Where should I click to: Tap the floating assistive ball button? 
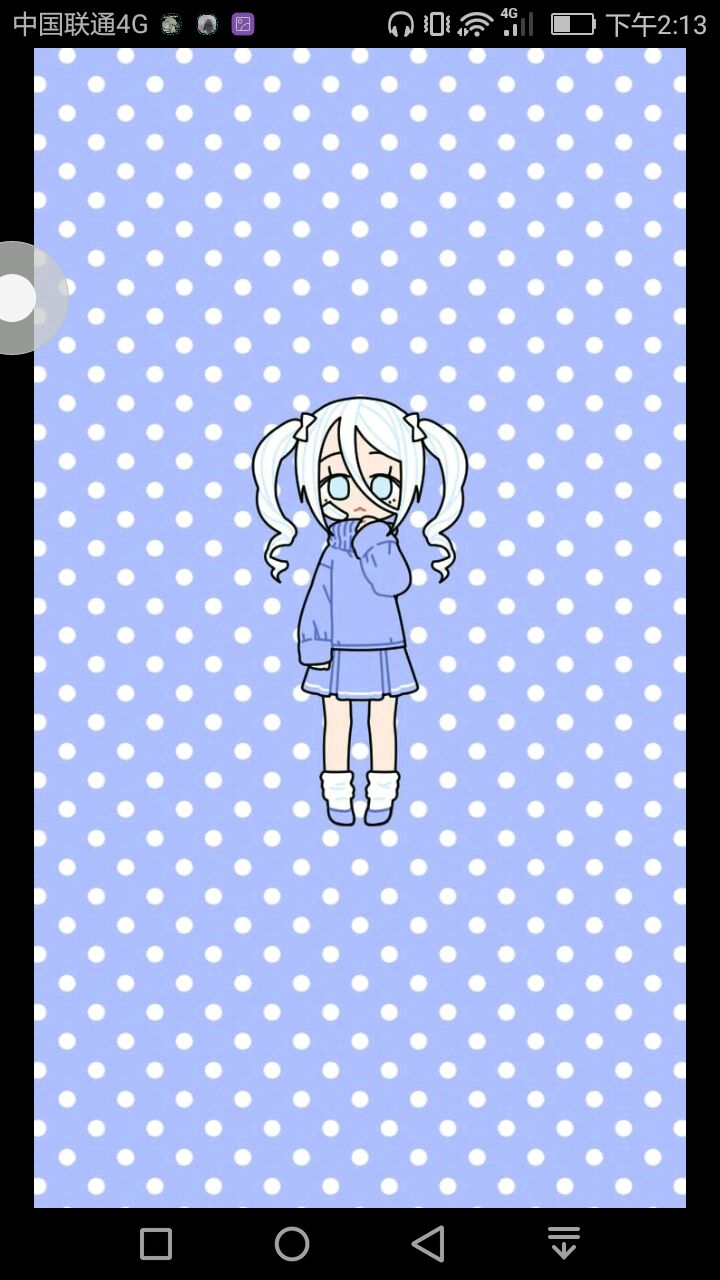point(18,298)
